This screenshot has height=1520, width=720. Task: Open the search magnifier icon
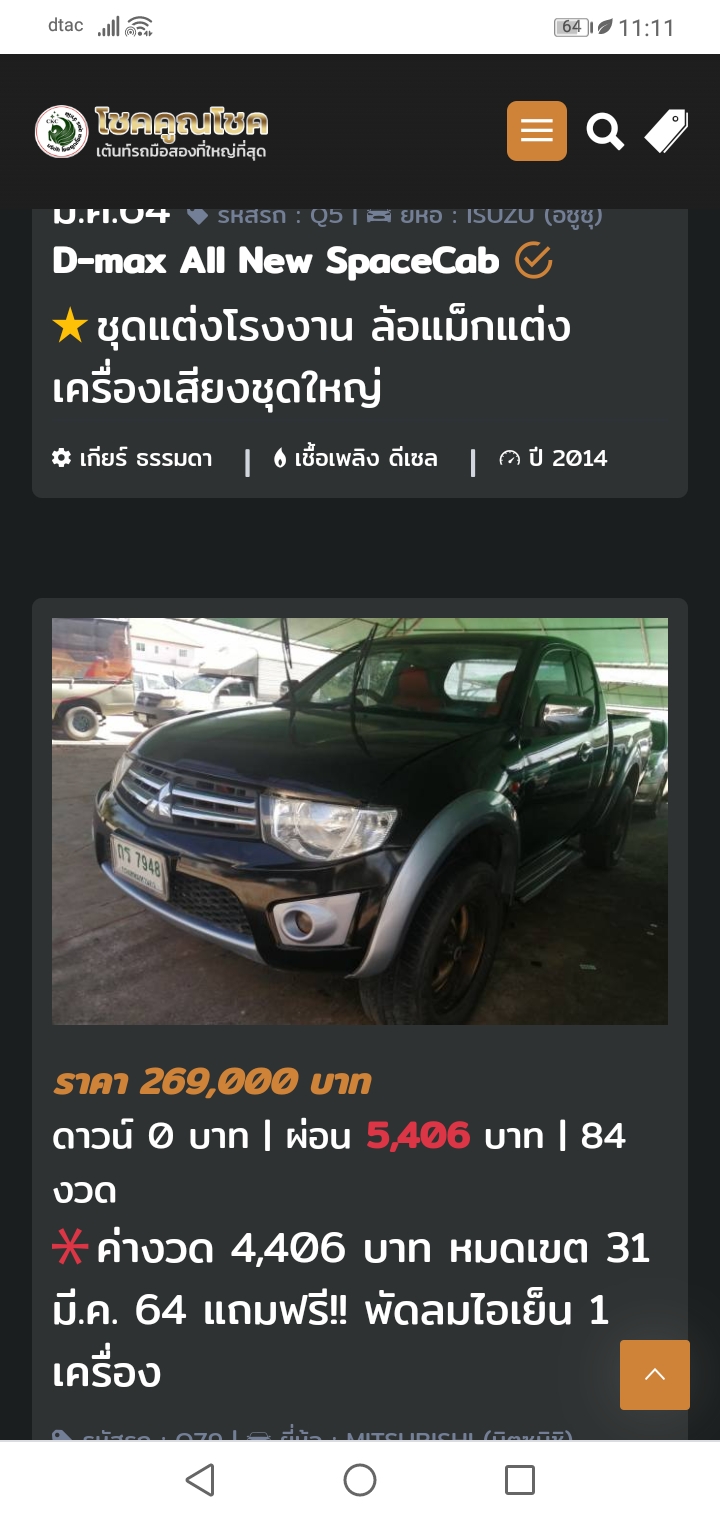(604, 131)
